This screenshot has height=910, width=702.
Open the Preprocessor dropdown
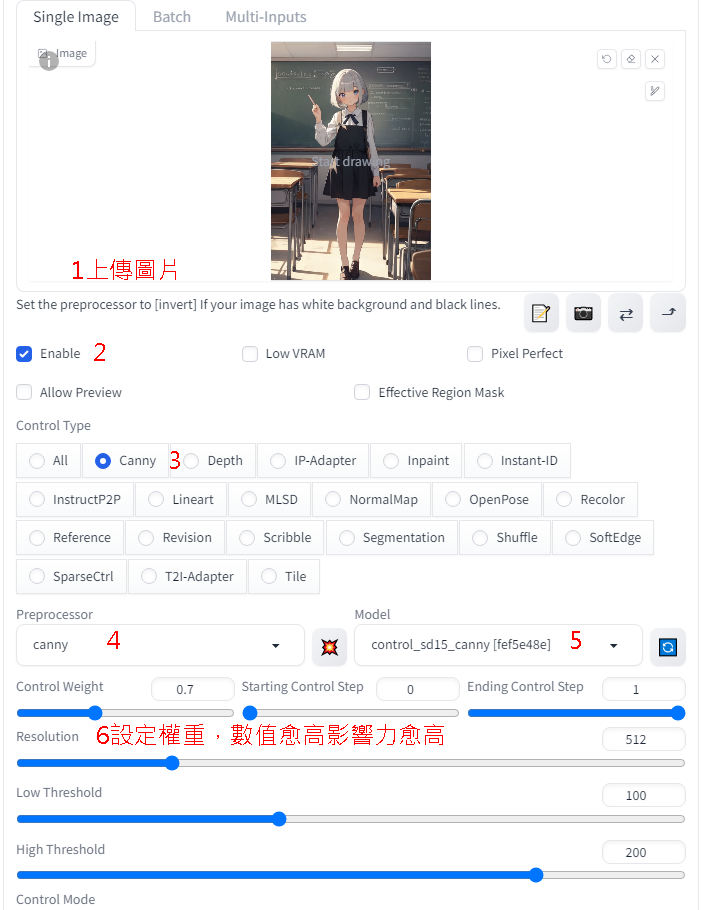pyautogui.click(x=160, y=645)
